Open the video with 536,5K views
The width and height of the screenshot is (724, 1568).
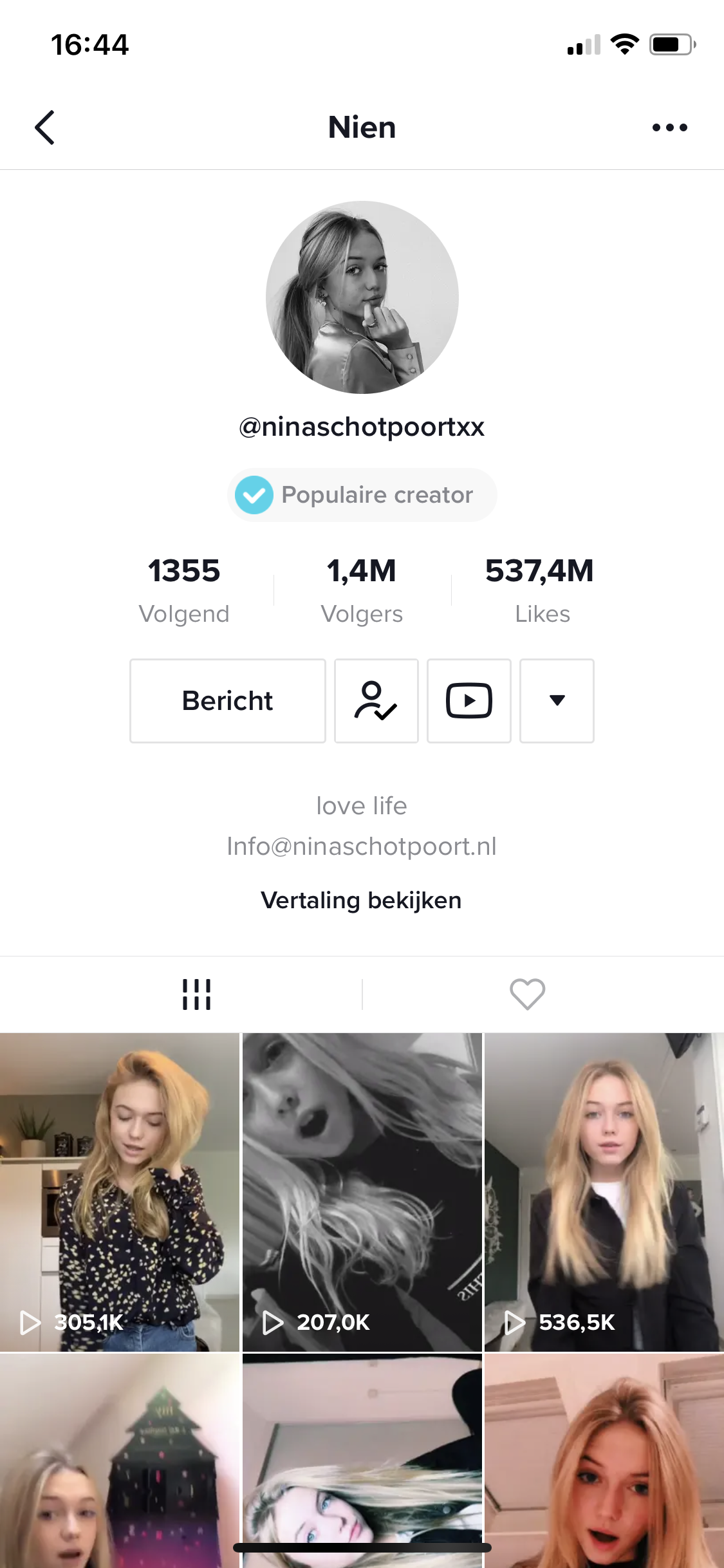click(604, 1192)
